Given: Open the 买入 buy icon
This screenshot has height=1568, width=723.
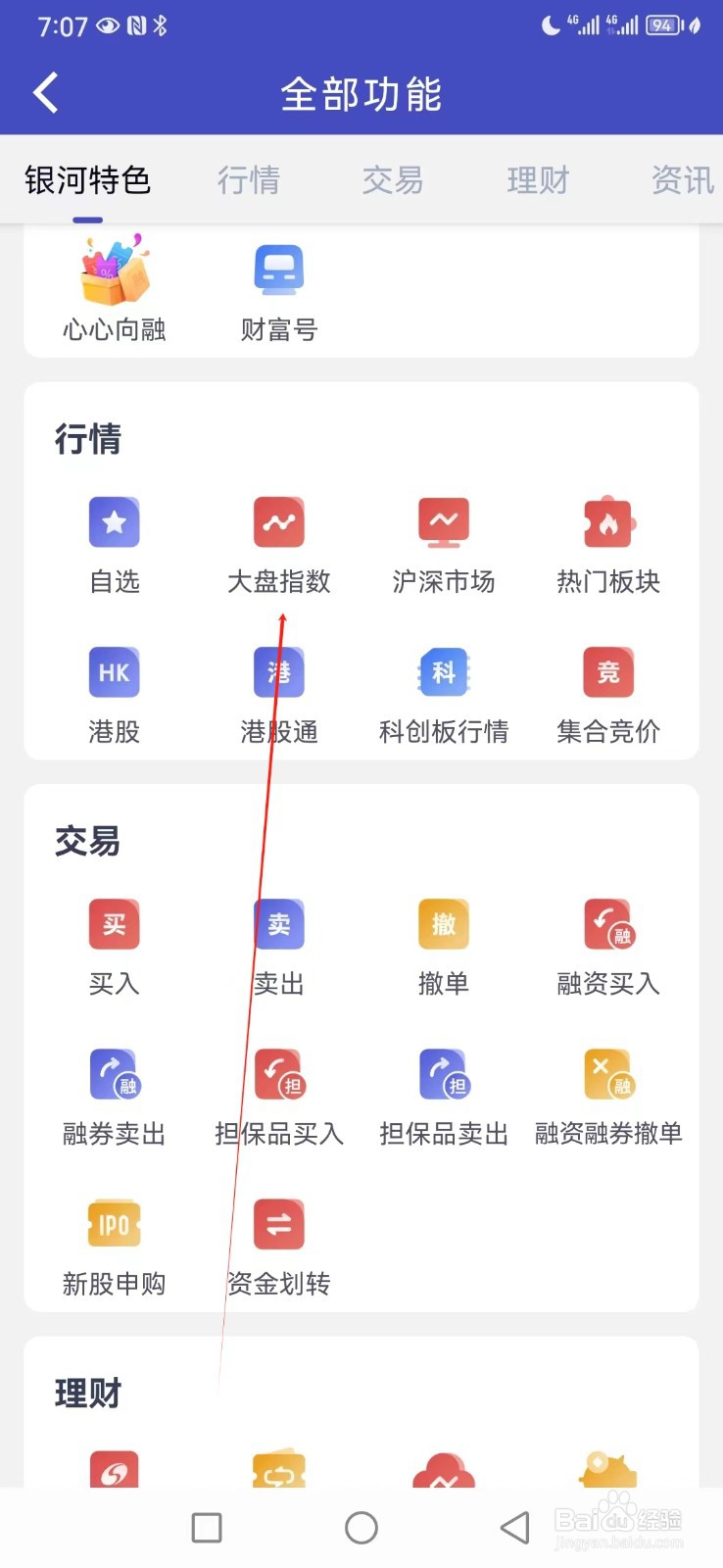Looking at the screenshot, I should coord(114,924).
